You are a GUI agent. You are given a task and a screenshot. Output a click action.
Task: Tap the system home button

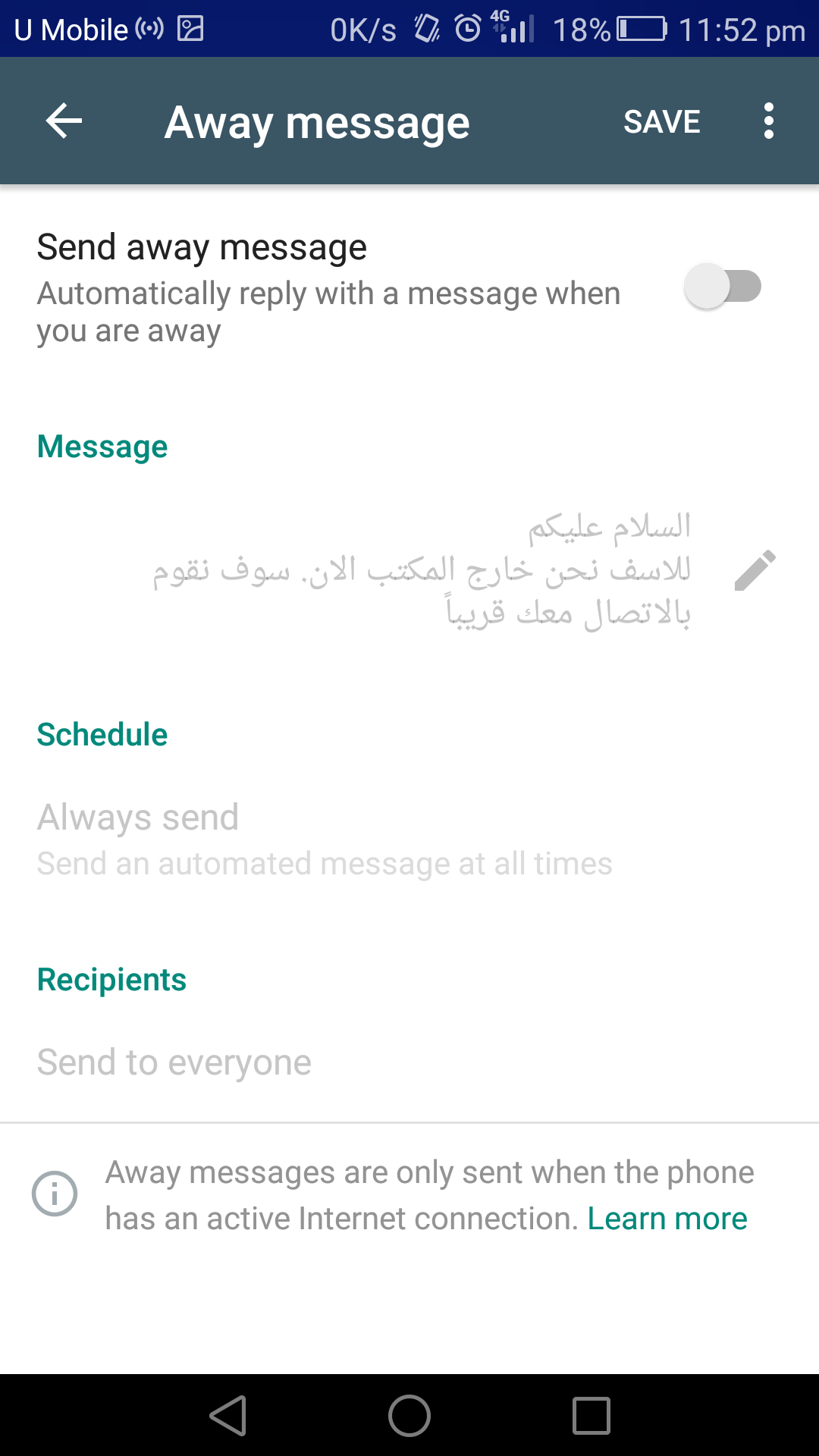click(409, 1416)
